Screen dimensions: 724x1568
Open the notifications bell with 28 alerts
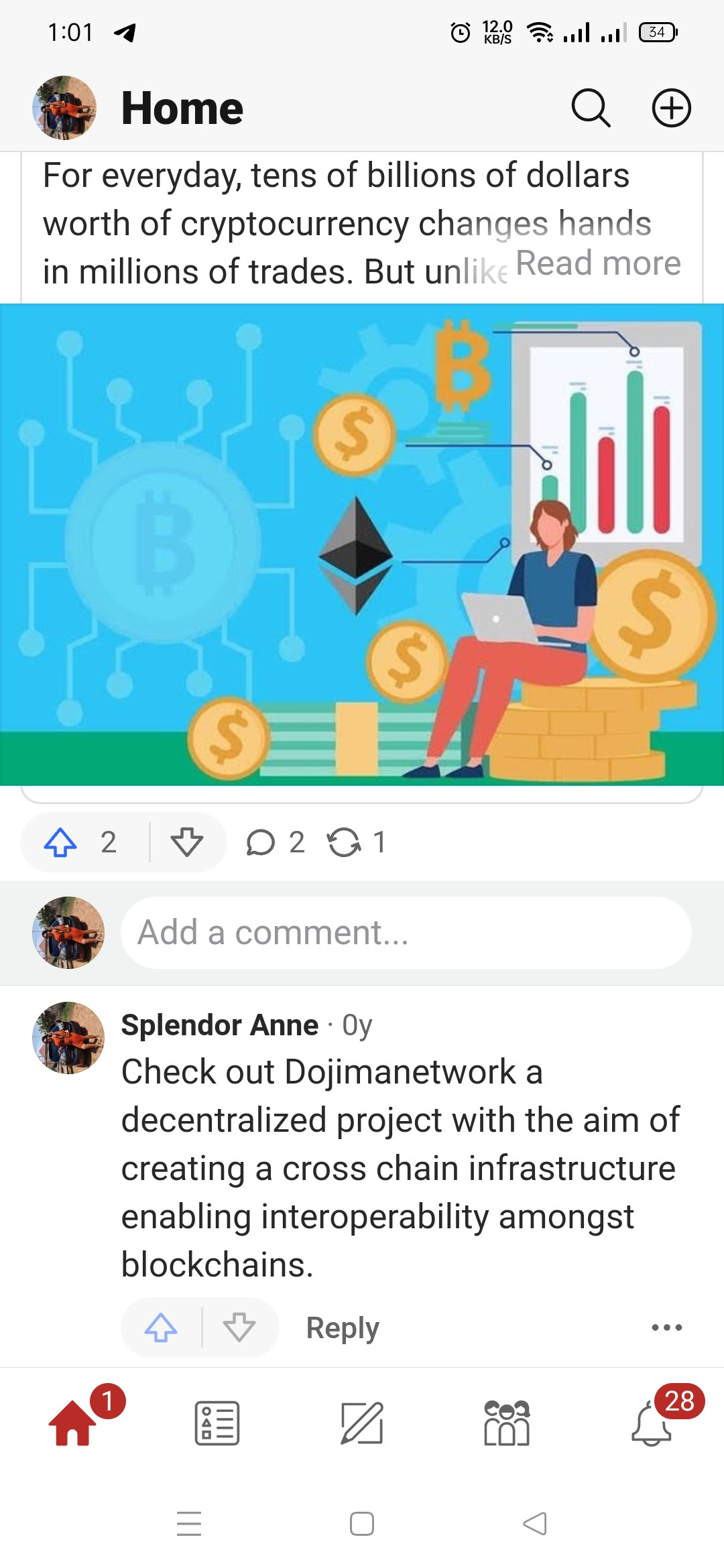[x=652, y=1423]
